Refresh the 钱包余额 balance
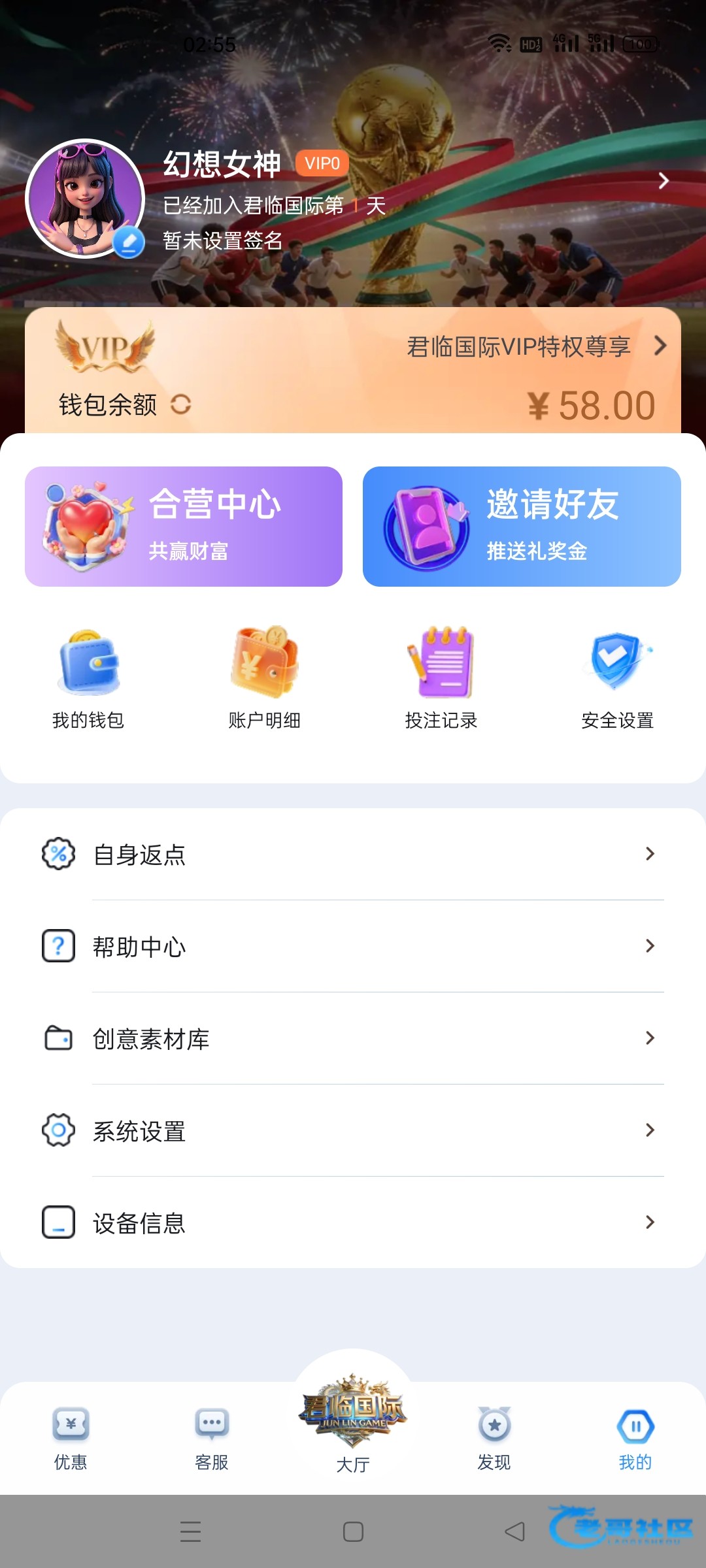Viewport: 706px width, 1568px height. (x=181, y=405)
